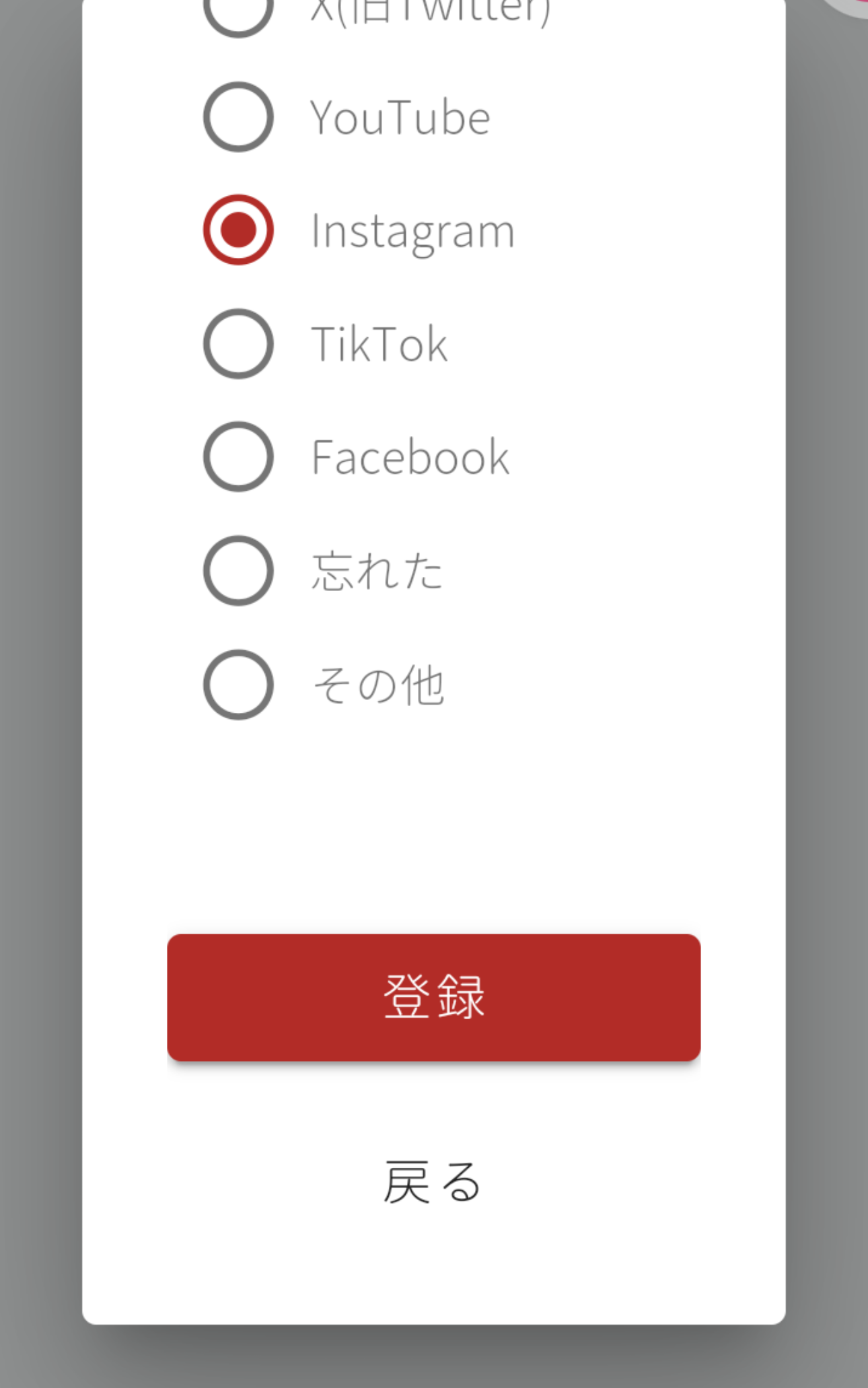868x1388 pixels.
Task: Choose YouTube as the answer
Action: point(238,117)
